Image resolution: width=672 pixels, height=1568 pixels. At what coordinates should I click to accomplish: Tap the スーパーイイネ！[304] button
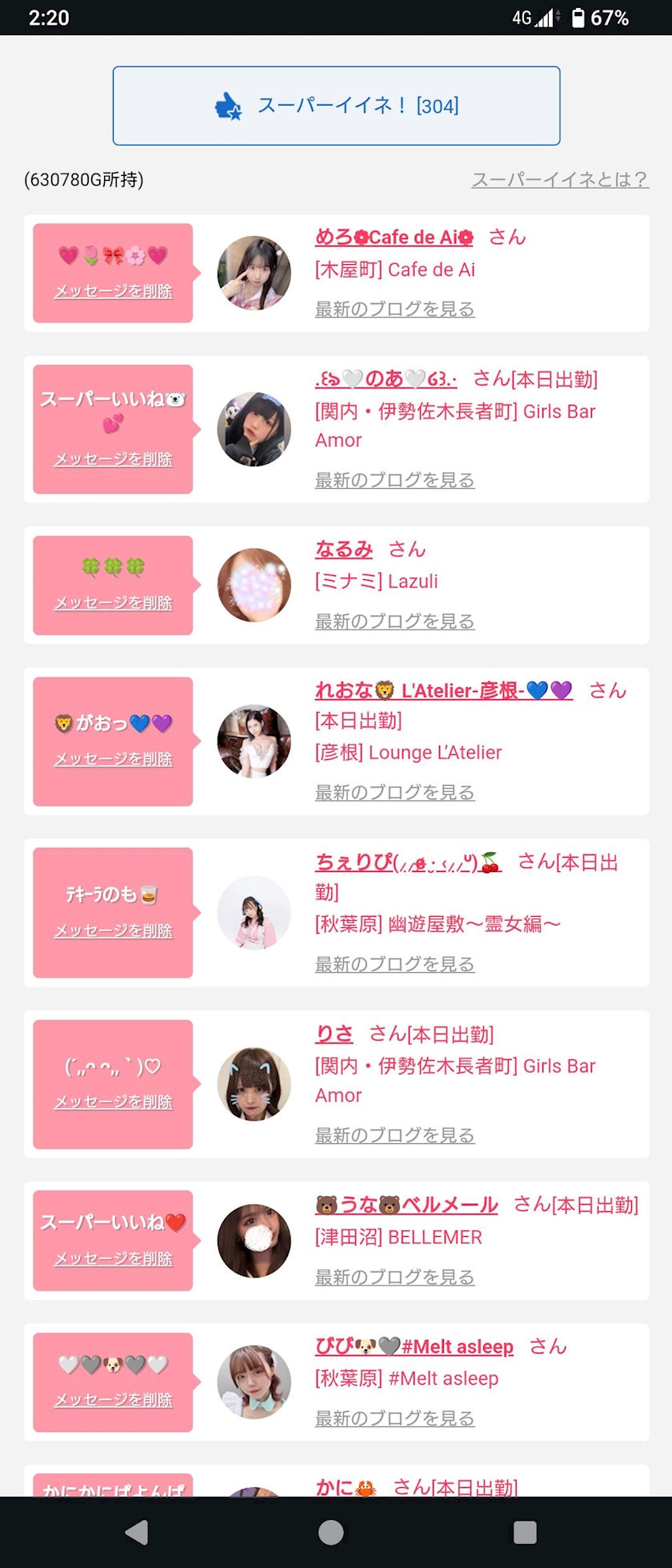[x=336, y=106]
